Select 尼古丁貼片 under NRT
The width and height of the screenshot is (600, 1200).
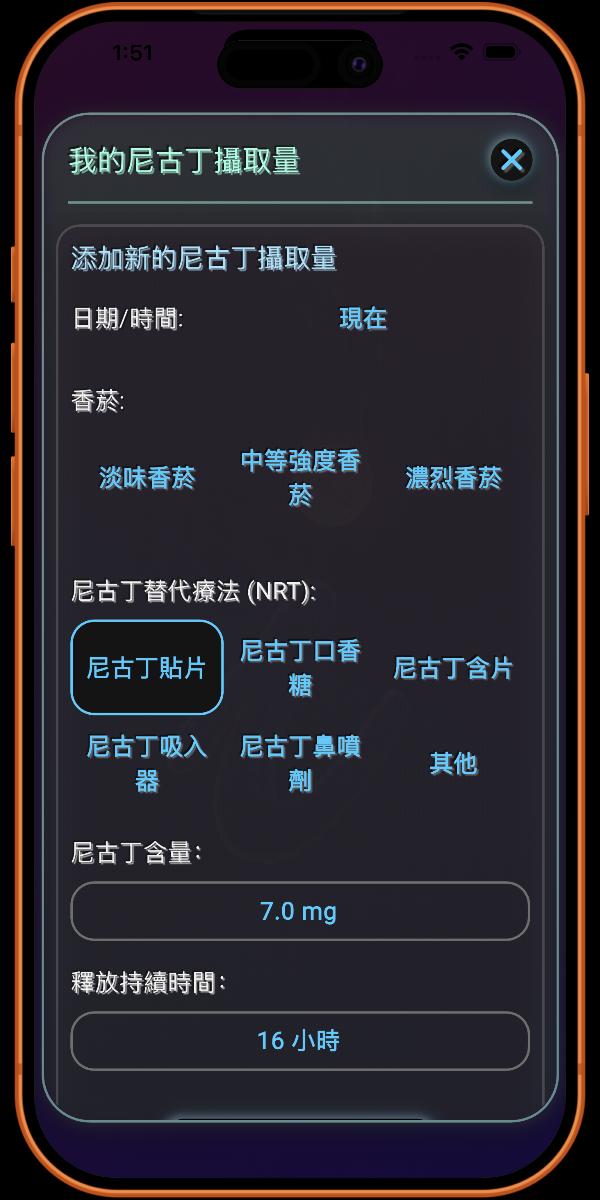(x=147, y=667)
